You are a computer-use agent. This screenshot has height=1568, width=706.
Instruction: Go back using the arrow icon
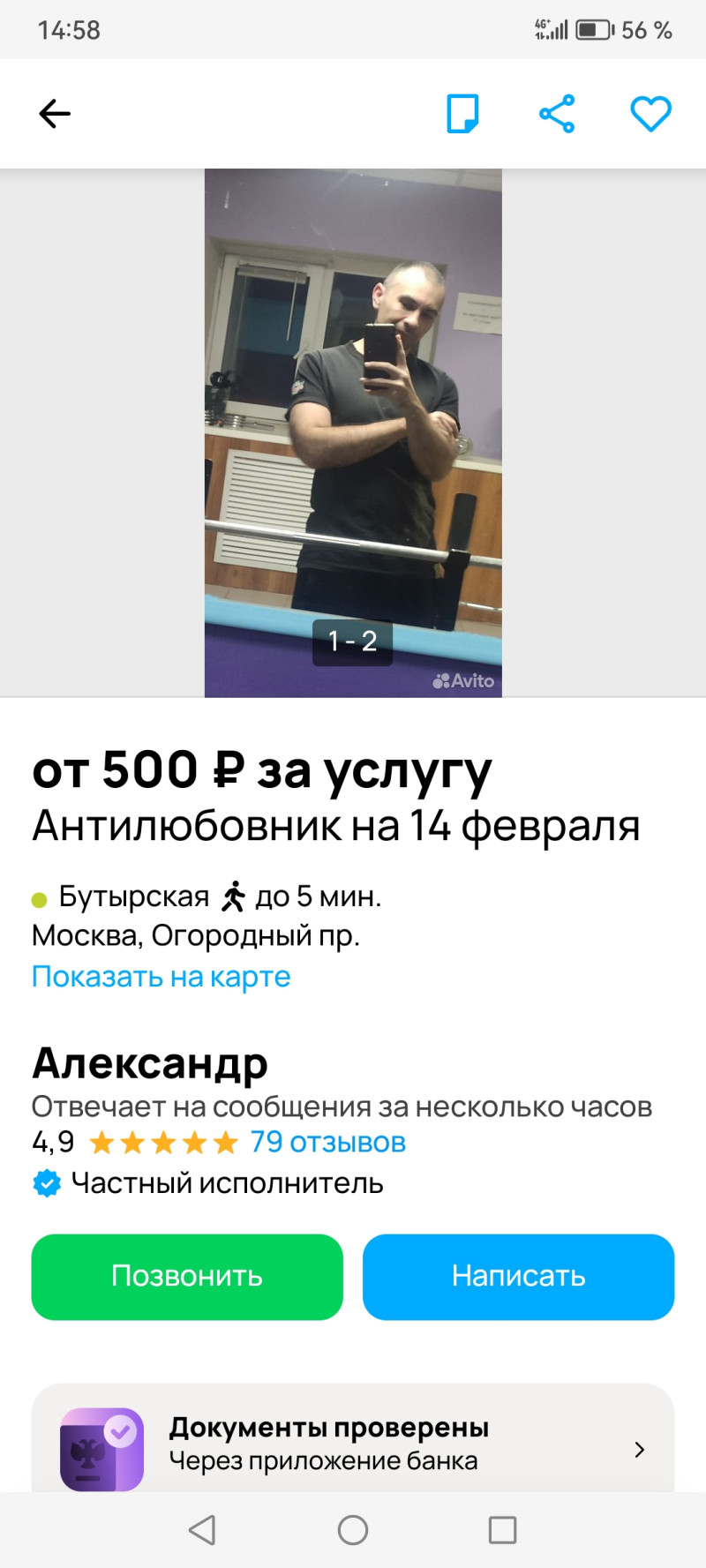click(x=55, y=114)
